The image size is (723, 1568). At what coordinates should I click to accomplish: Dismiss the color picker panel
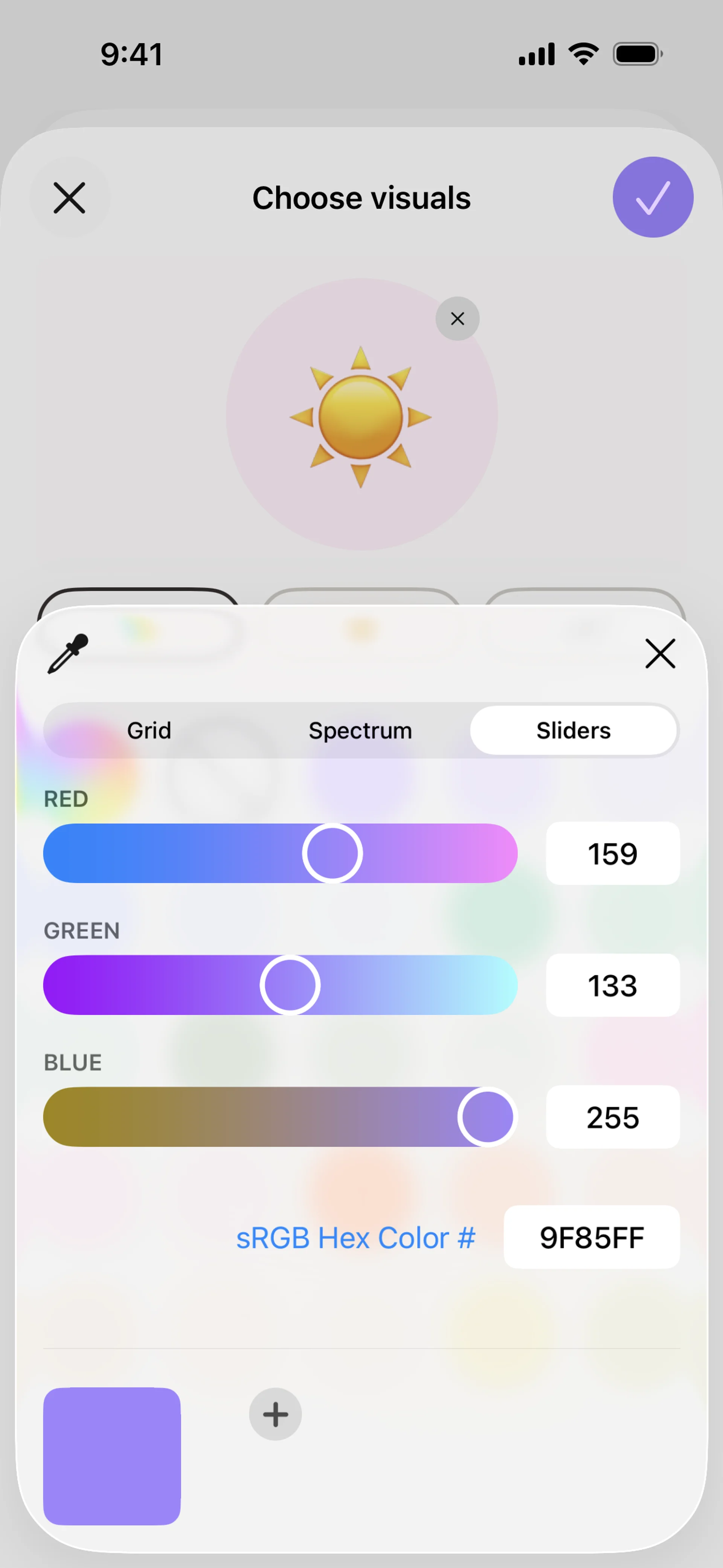pyautogui.click(x=660, y=654)
